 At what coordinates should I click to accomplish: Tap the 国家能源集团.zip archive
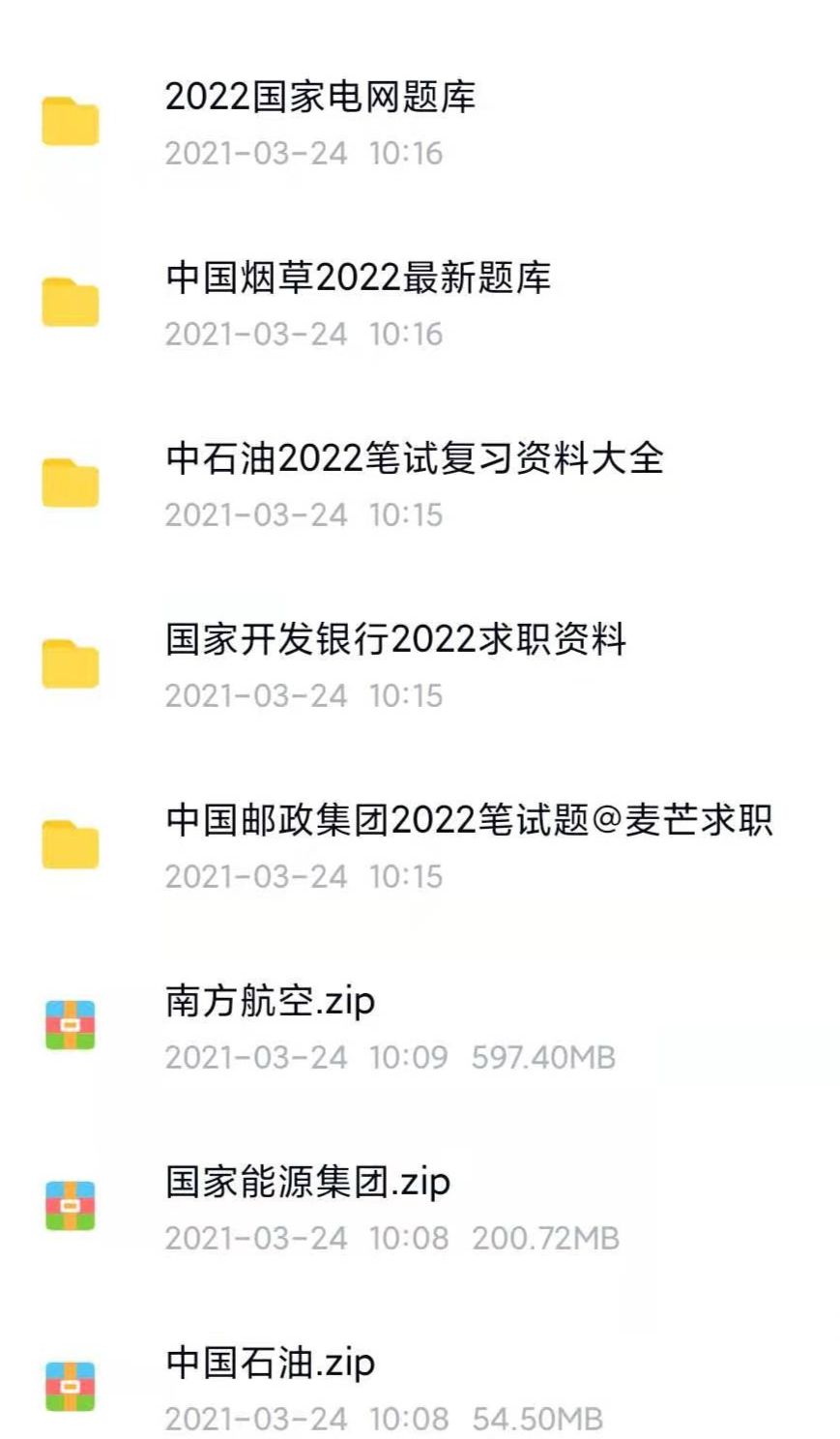pyautogui.click(x=420, y=1207)
